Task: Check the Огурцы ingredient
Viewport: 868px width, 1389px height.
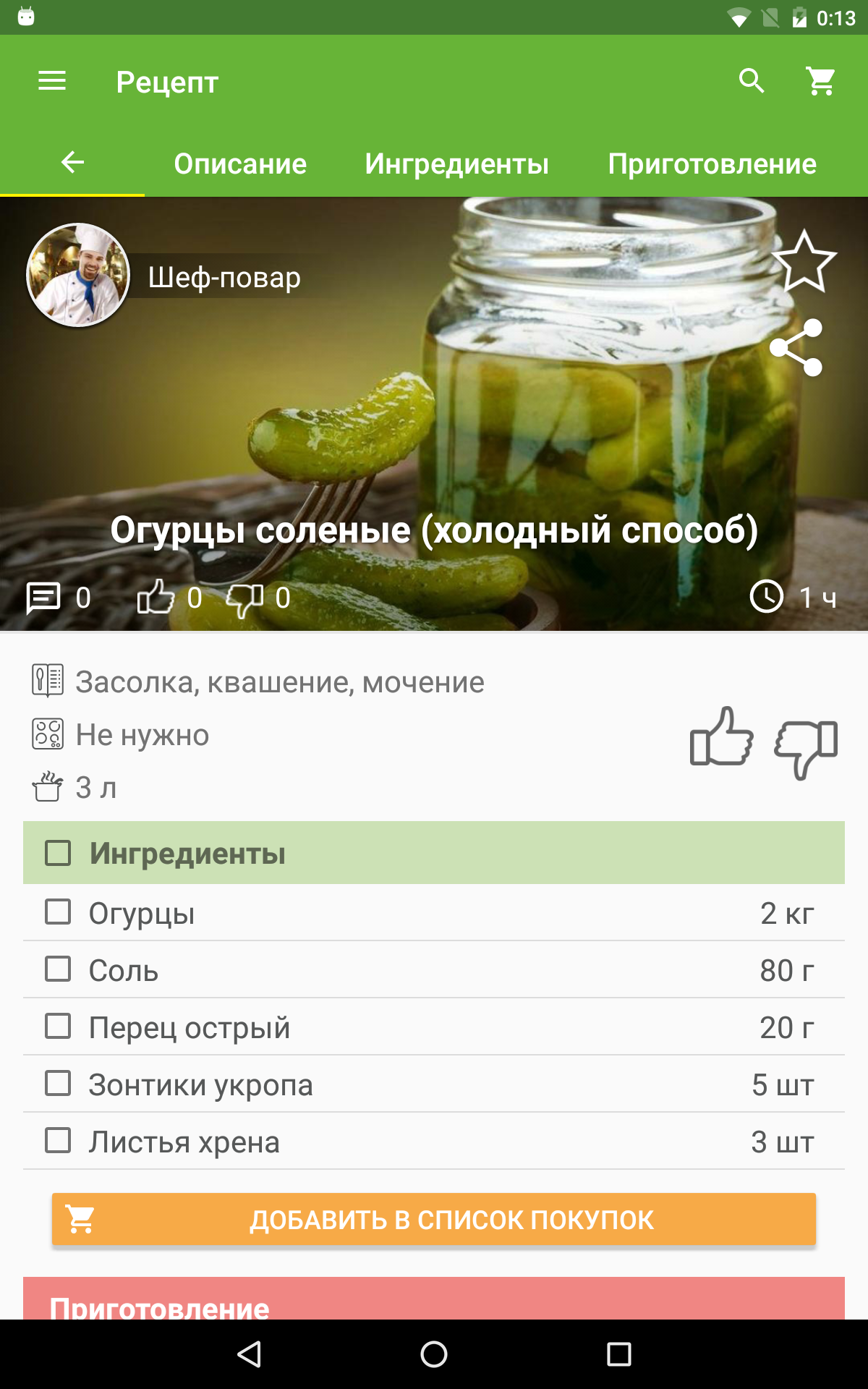Action: coord(58,912)
